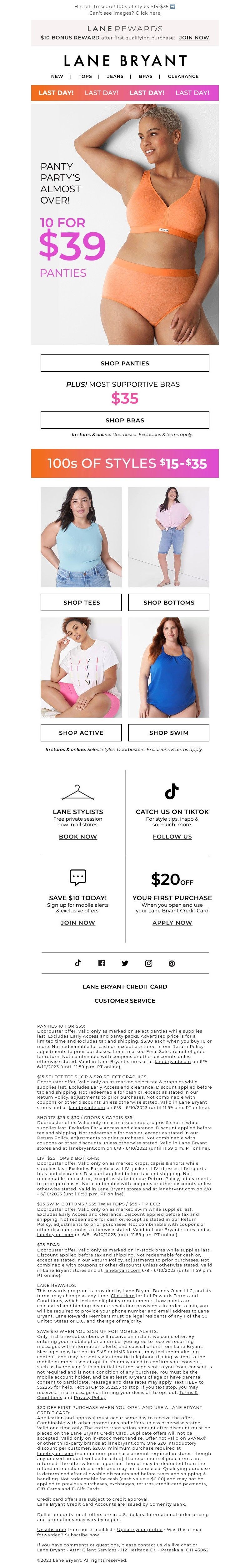
Task: Open the CLEARANCE section
Action: pyautogui.click(x=182, y=77)
